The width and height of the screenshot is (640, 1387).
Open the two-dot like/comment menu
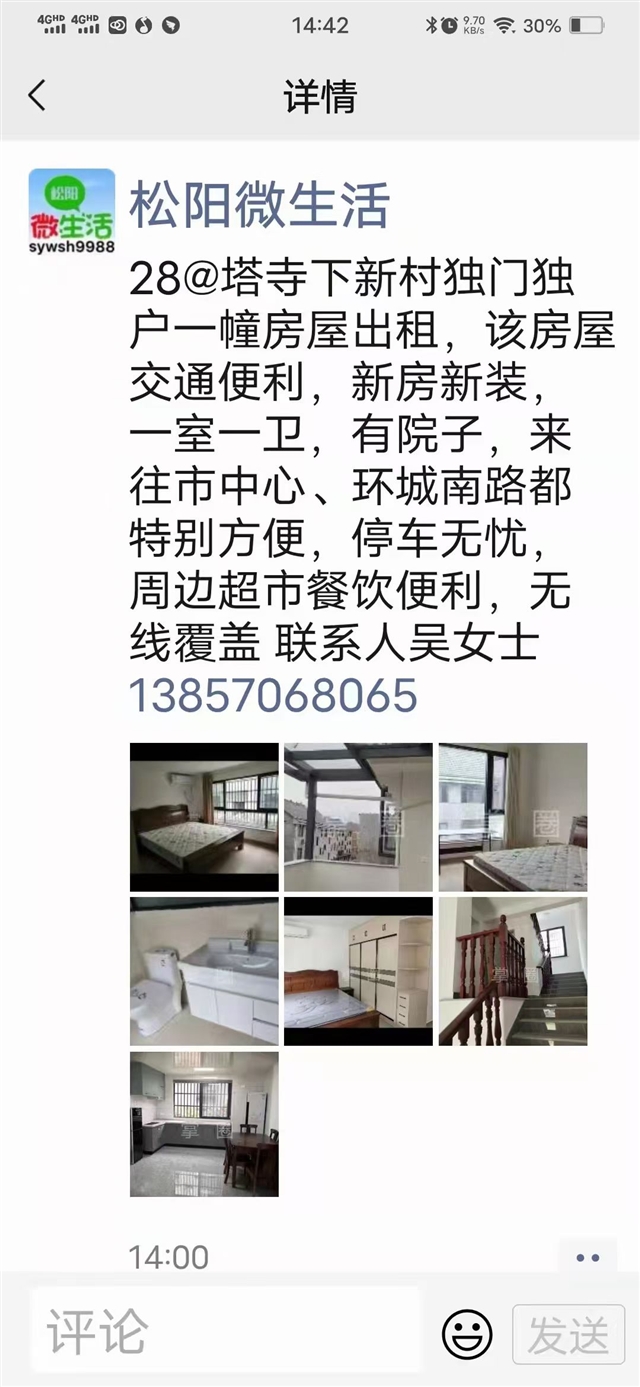(x=587, y=1258)
